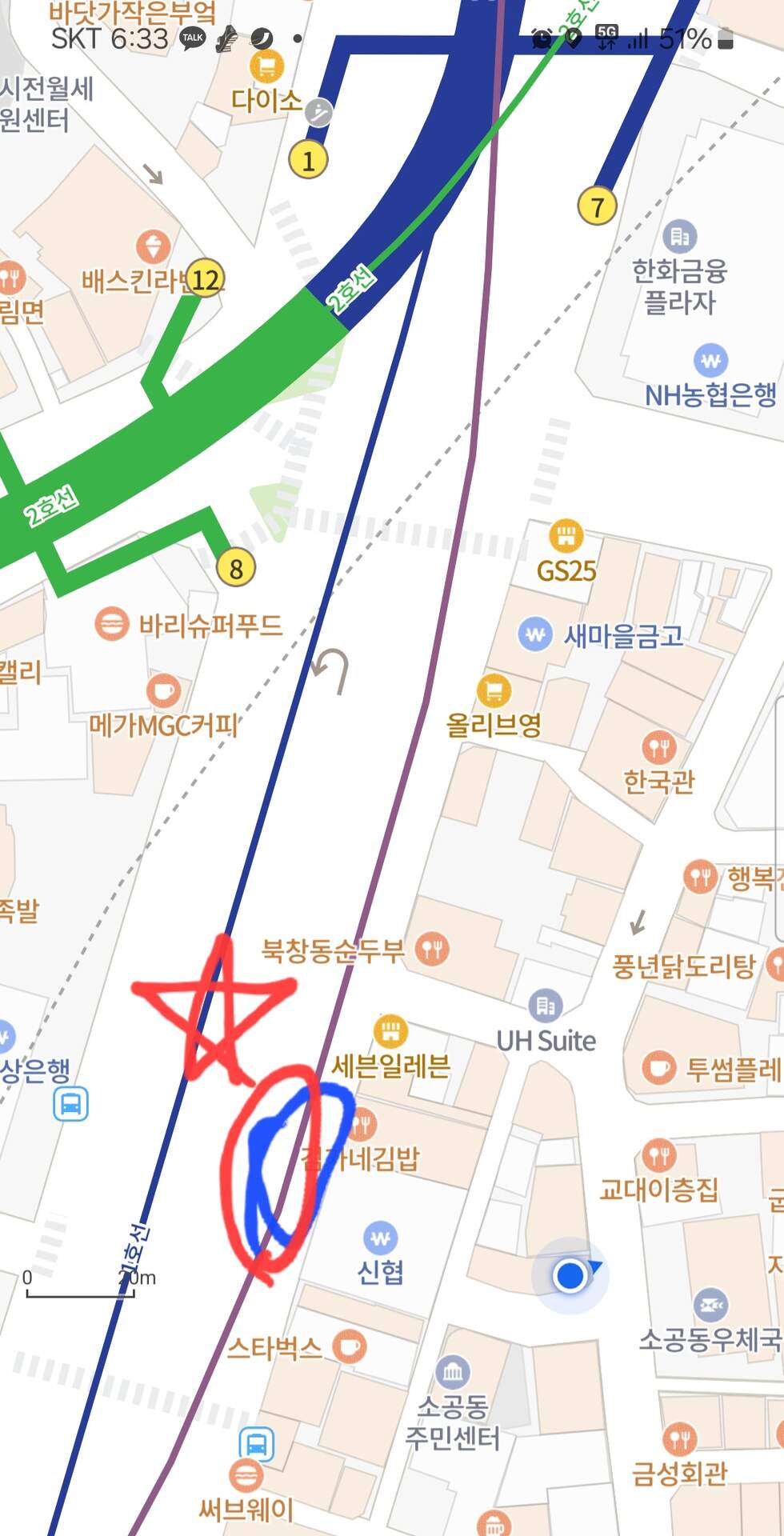This screenshot has width=784, height=1536.
Task: Select subway exit 7 marker
Action: [597, 206]
